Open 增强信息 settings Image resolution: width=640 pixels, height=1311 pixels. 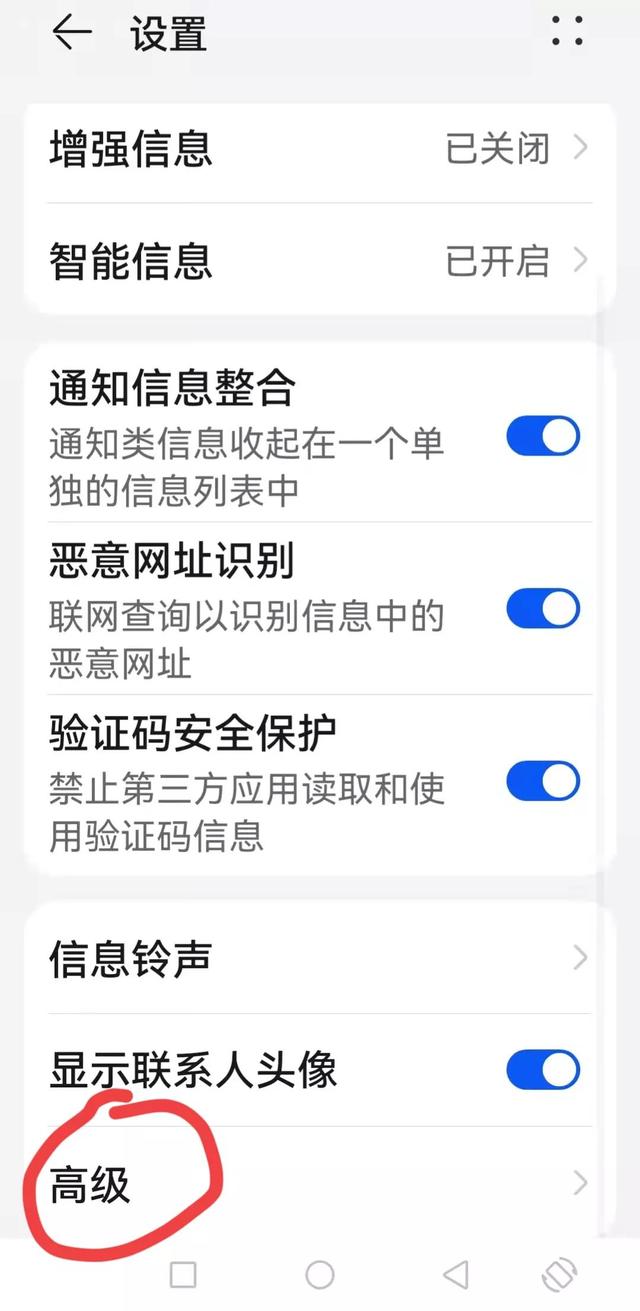pyautogui.click(x=319, y=149)
